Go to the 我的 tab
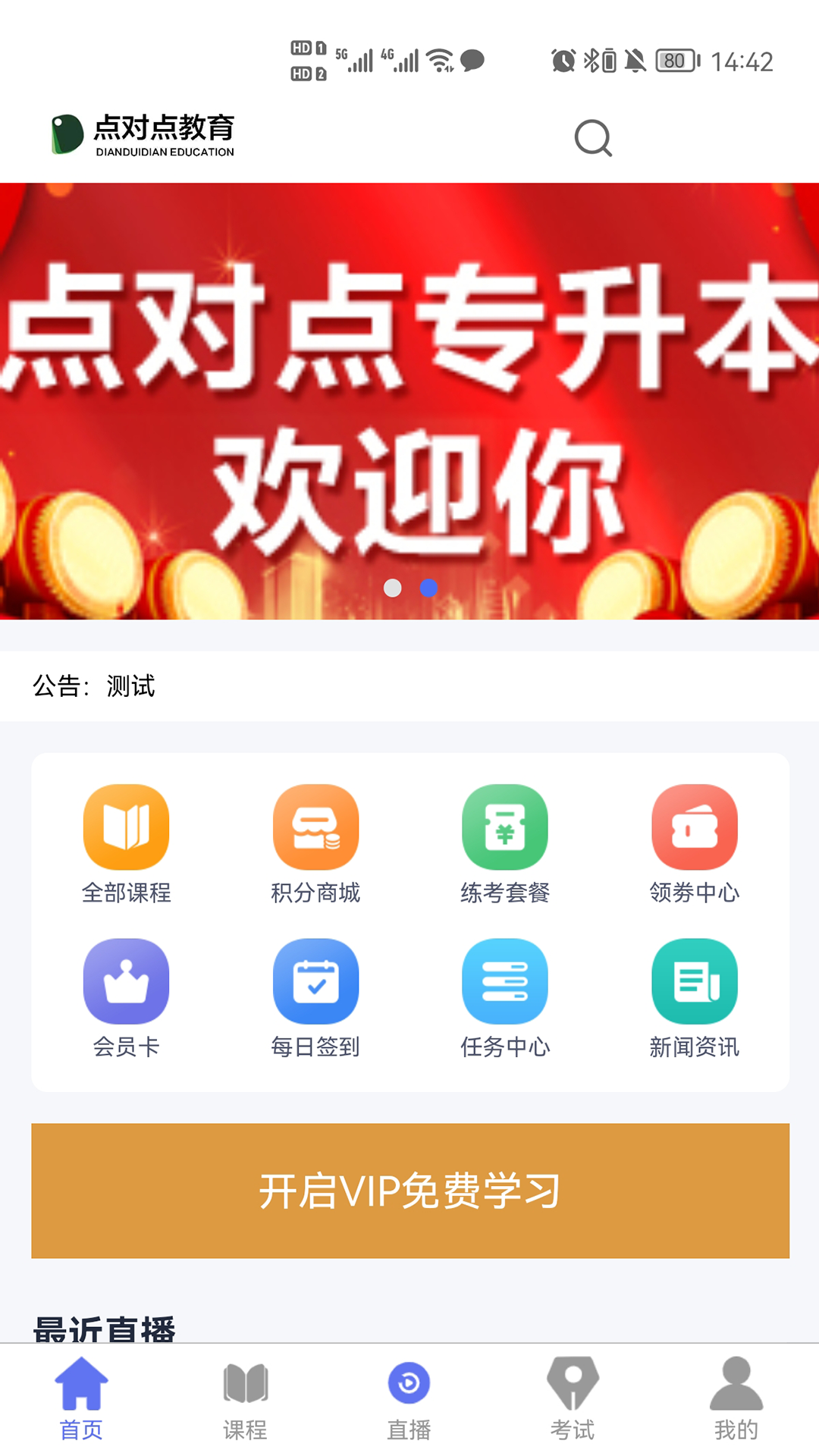This screenshot has height=1456, width=819. [x=736, y=1399]
